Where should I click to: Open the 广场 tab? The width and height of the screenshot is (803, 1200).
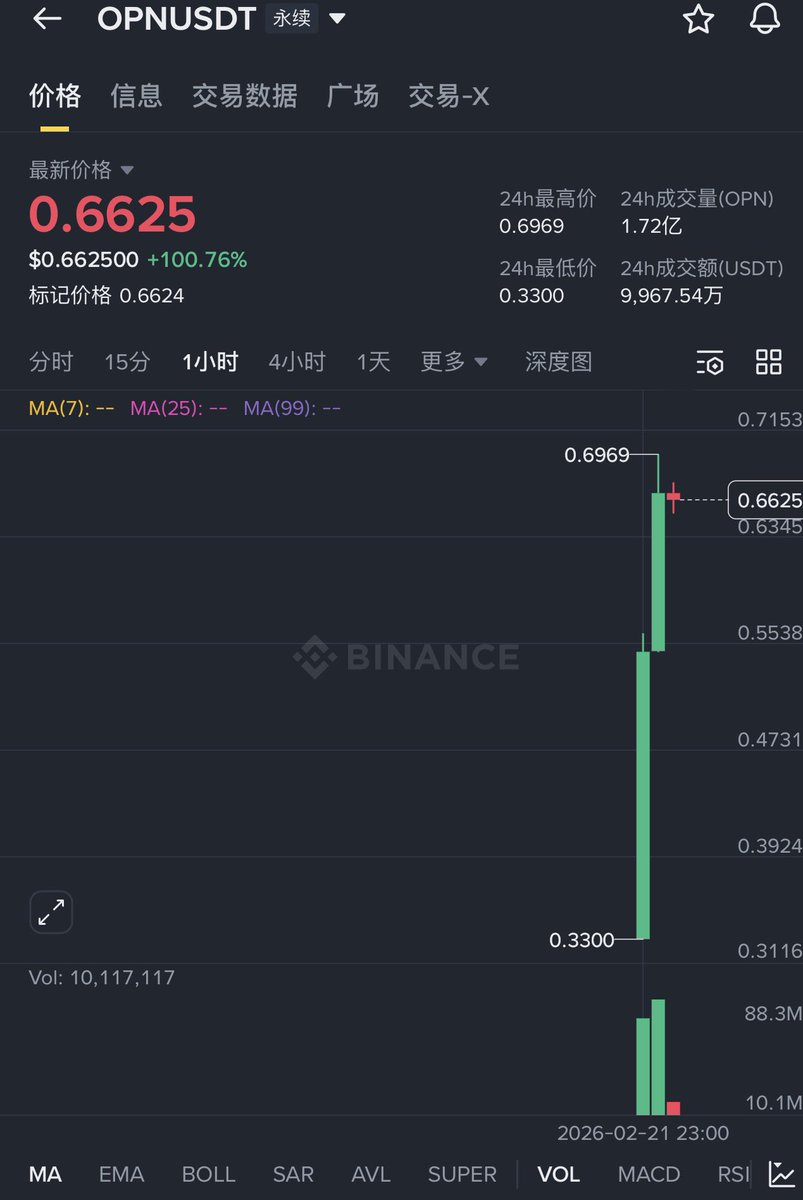(x=353, y=96)
